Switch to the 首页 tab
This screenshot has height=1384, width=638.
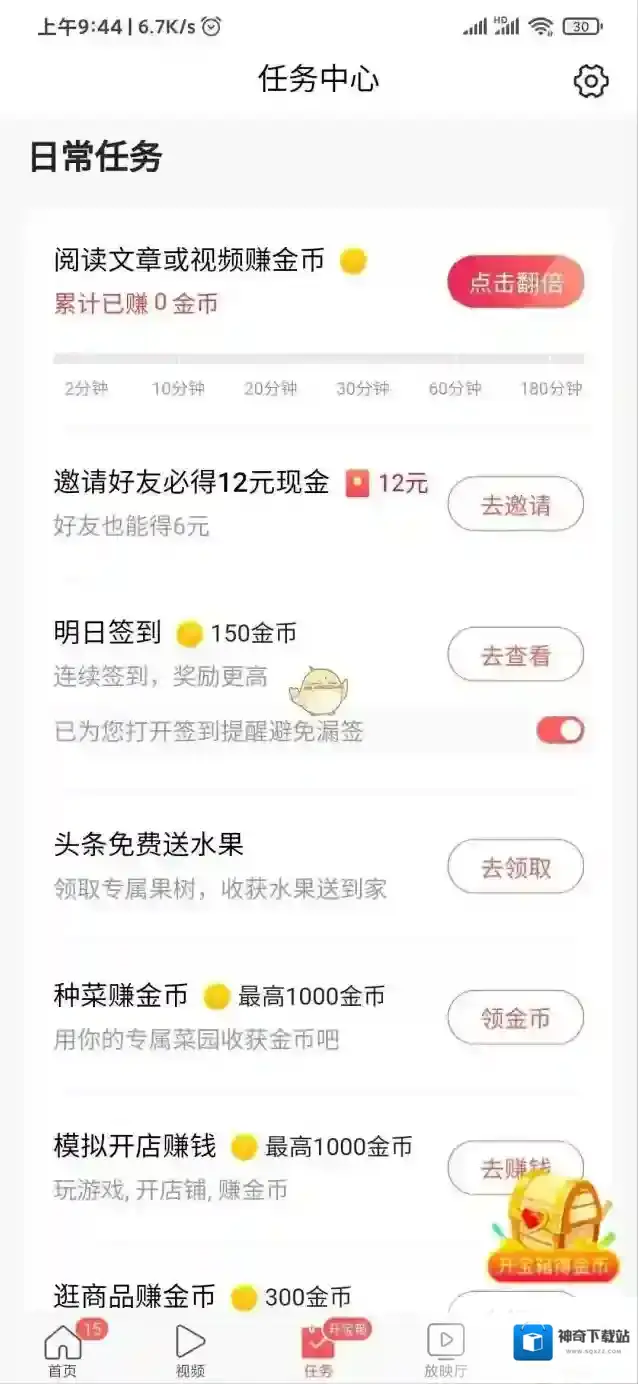pyautogui.click(x=63, y=1350)
